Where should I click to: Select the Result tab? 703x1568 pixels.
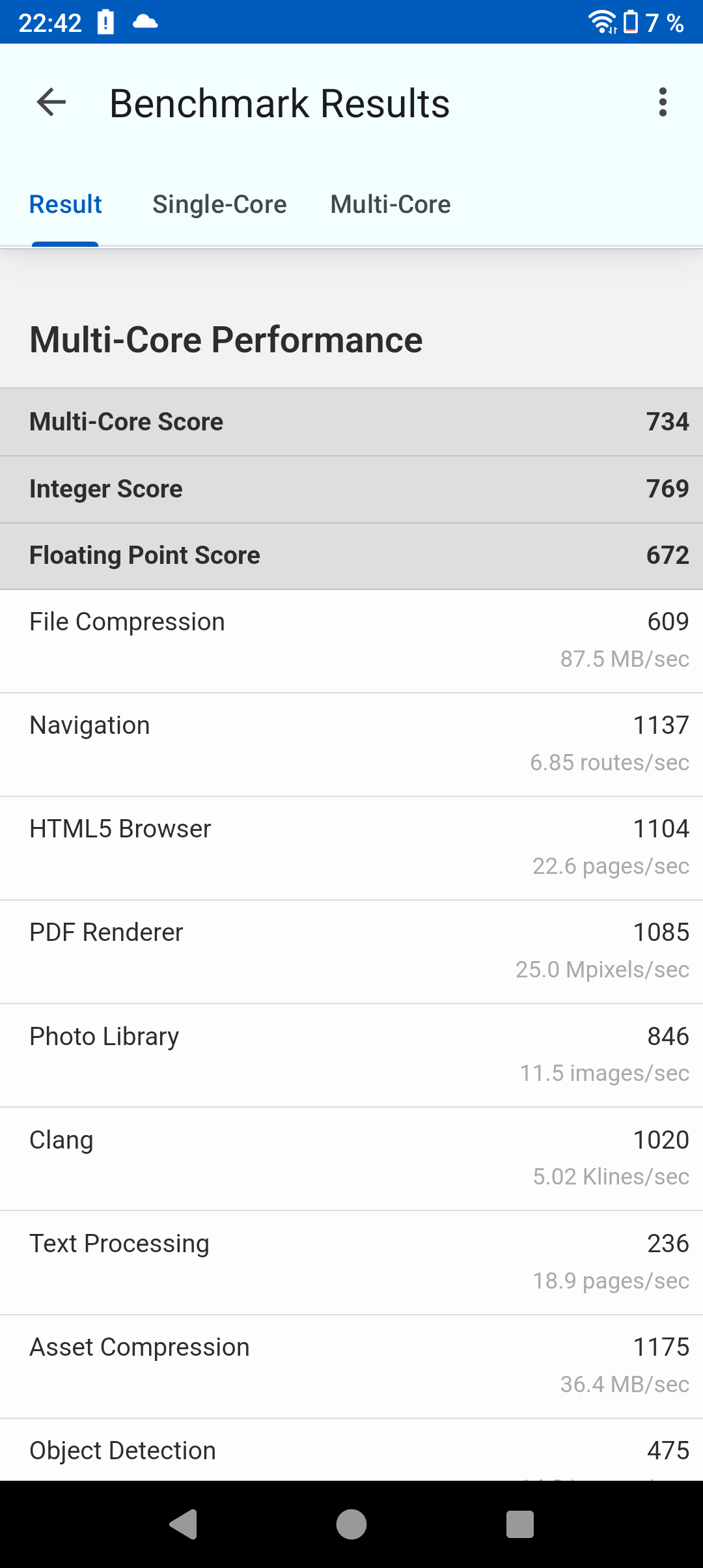point(66,204)
